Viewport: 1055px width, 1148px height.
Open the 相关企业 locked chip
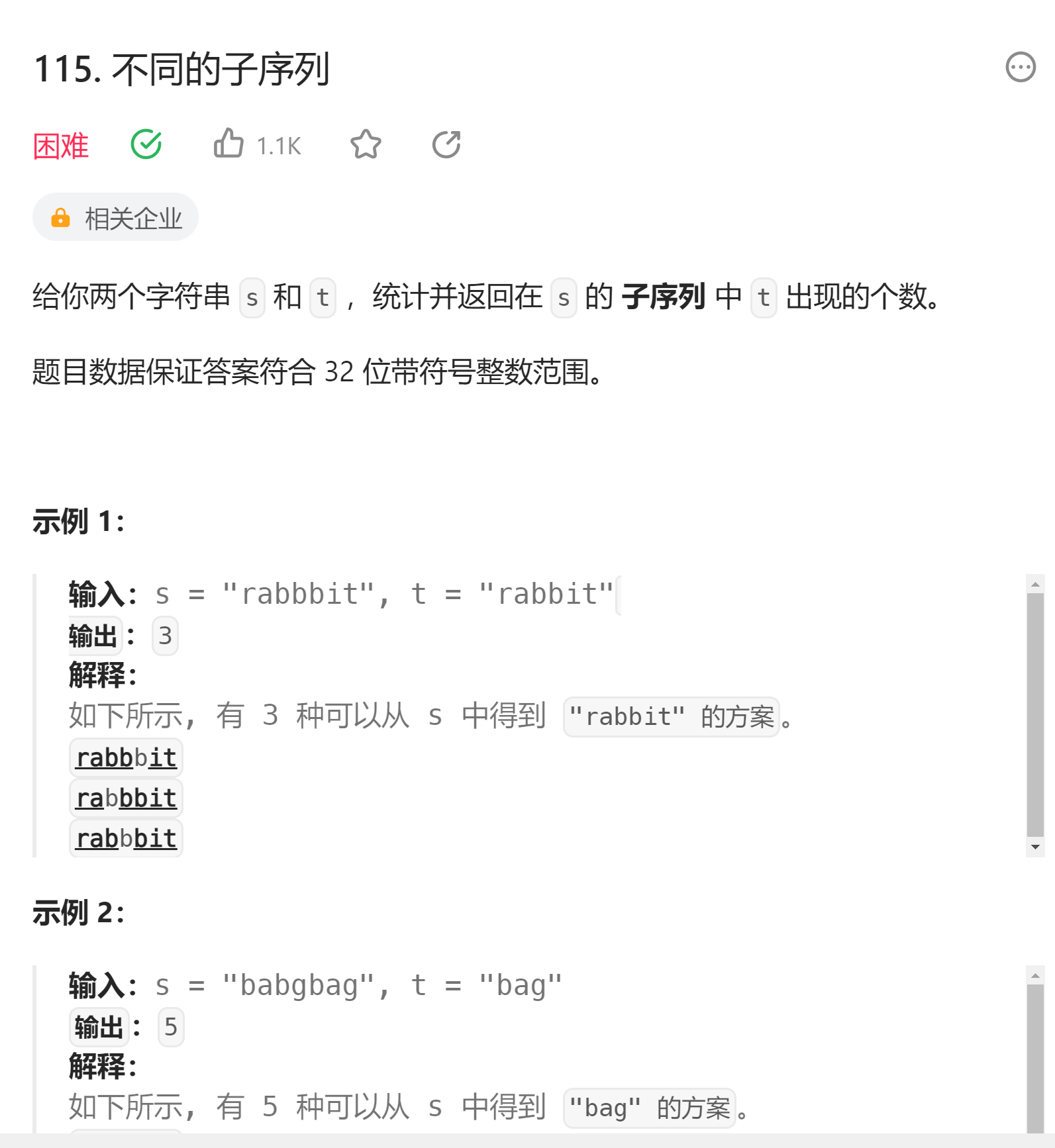[116, 218]
